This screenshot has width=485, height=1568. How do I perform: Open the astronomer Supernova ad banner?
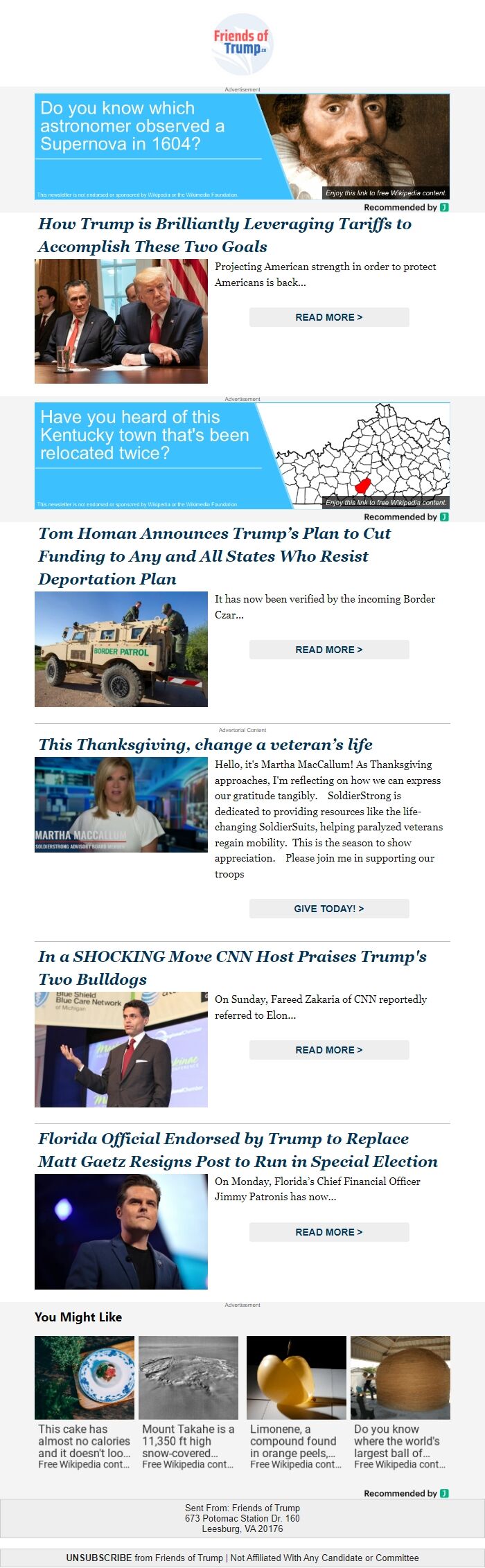(242, 147)
